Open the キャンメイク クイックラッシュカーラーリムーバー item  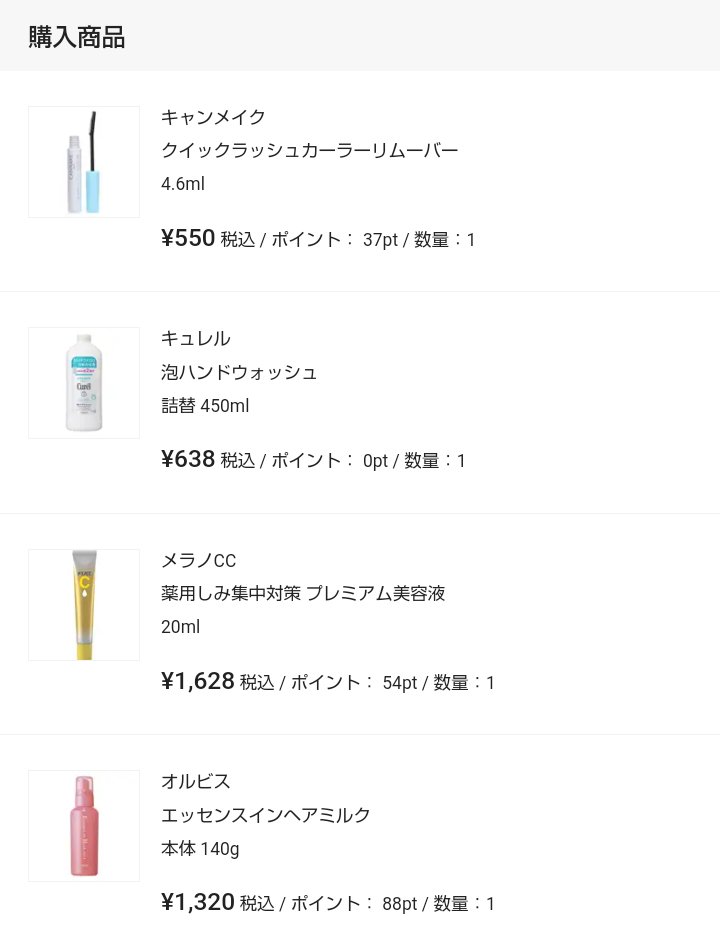(309, 151)
